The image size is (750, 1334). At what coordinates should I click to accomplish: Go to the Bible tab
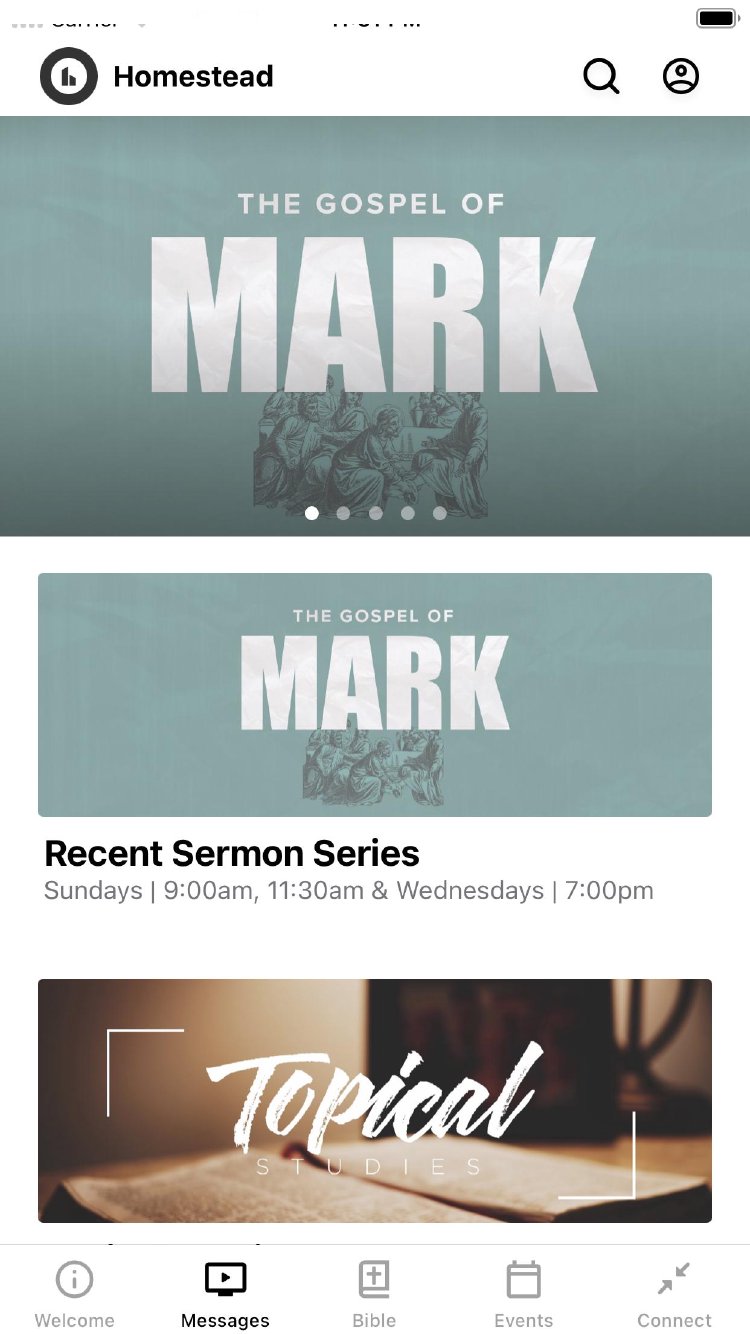click(374, 1294)
